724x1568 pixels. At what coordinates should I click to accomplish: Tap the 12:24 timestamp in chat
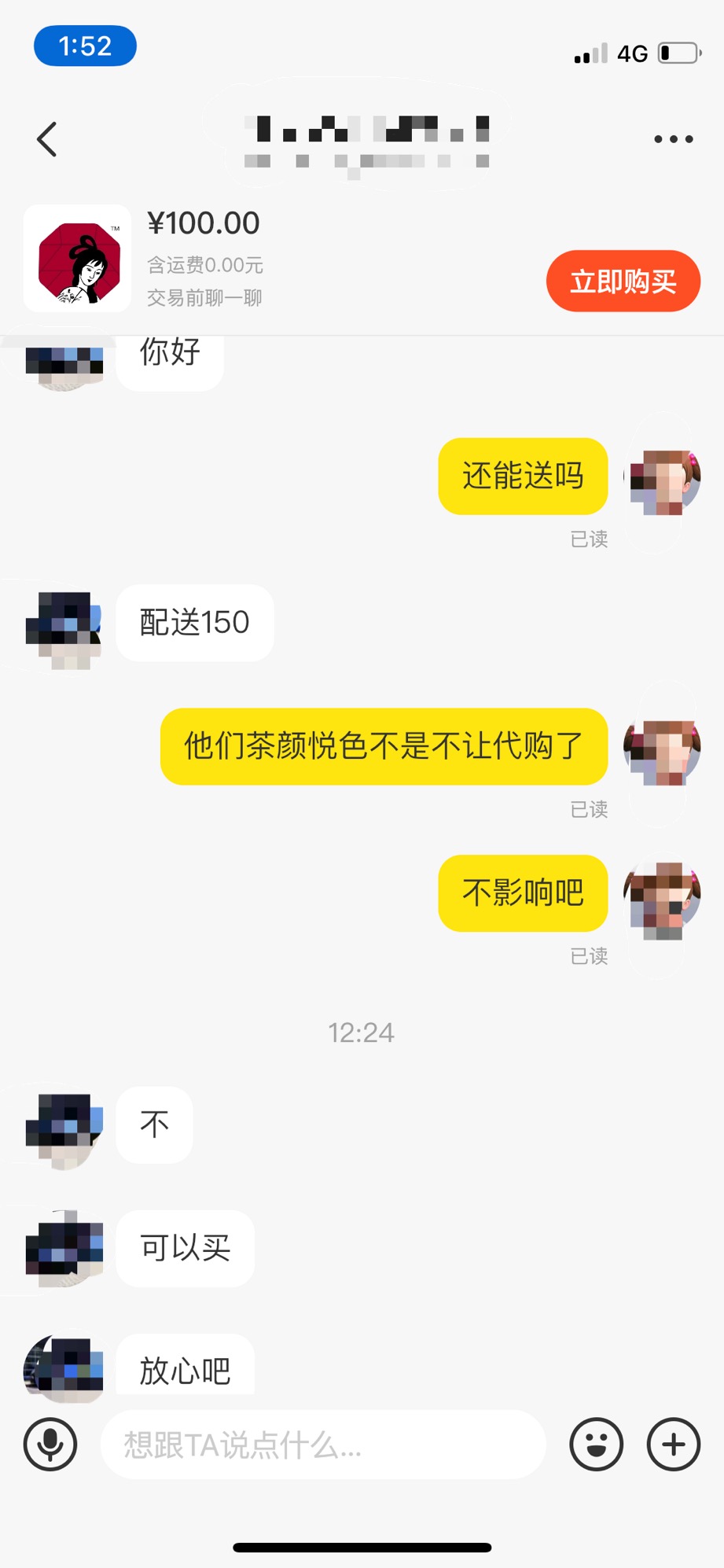click(x=362, y=1032)
